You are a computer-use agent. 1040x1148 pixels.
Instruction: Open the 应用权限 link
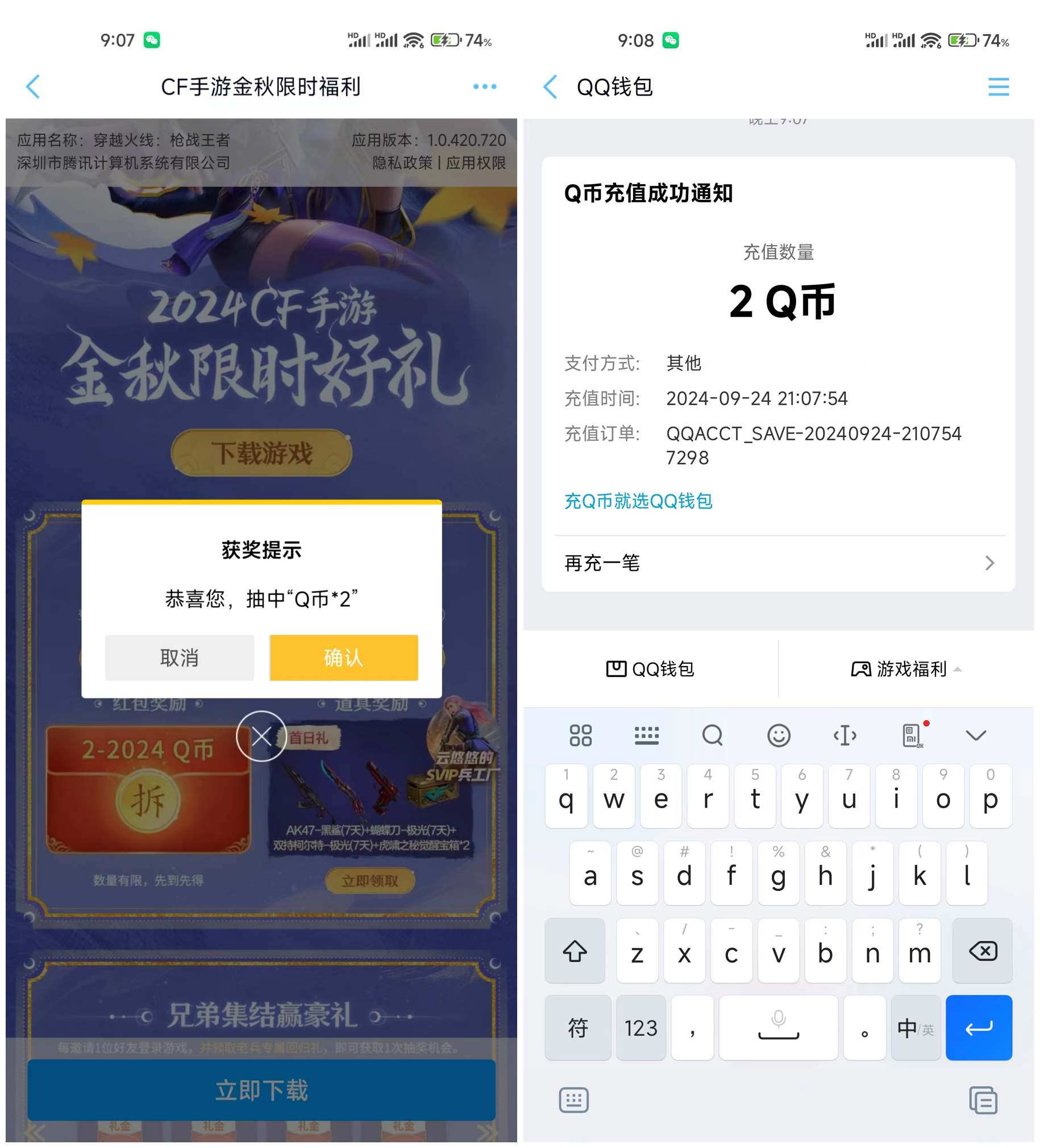476,164
